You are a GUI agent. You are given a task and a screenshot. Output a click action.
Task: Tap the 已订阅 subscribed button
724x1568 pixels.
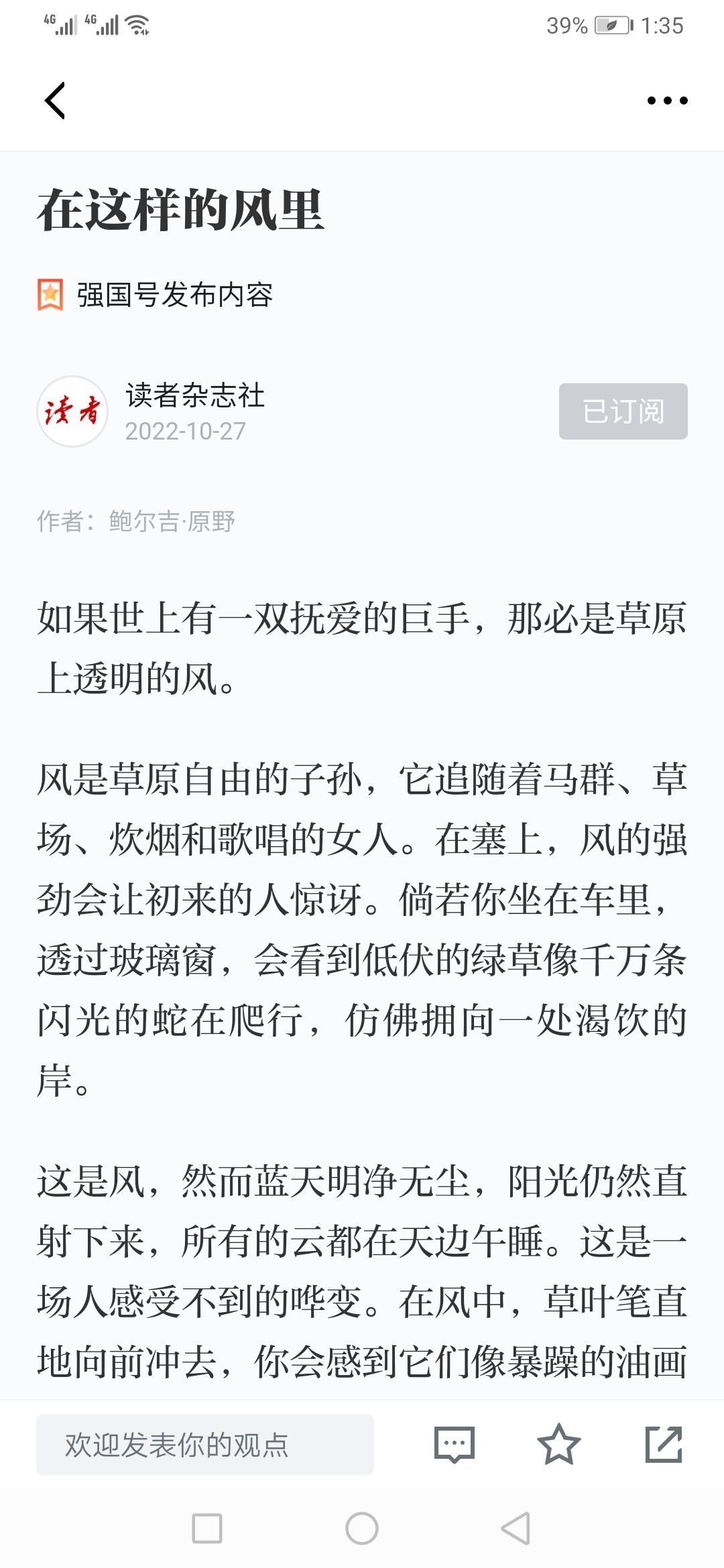(623, 411)
